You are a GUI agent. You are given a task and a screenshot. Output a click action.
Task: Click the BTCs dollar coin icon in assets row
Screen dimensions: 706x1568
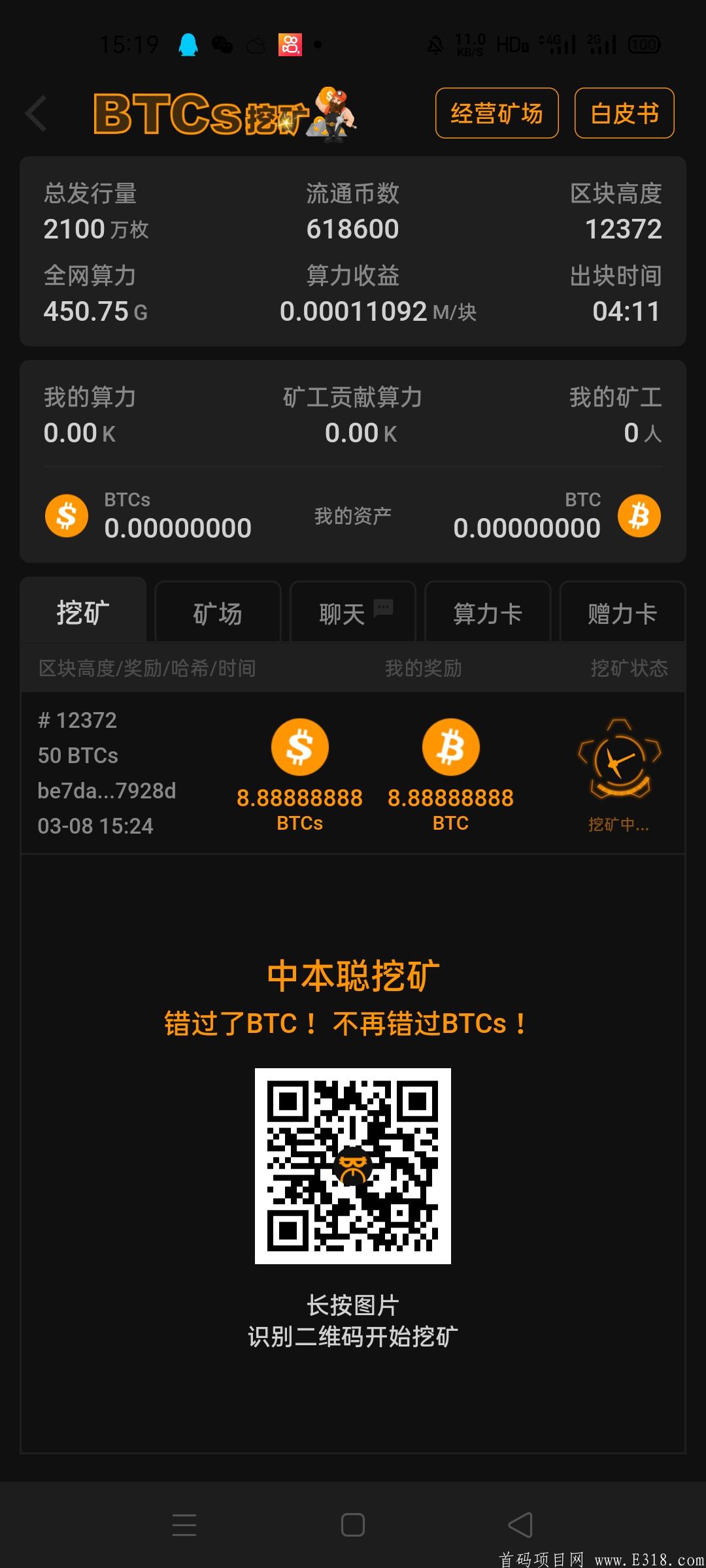click(66, 515)
